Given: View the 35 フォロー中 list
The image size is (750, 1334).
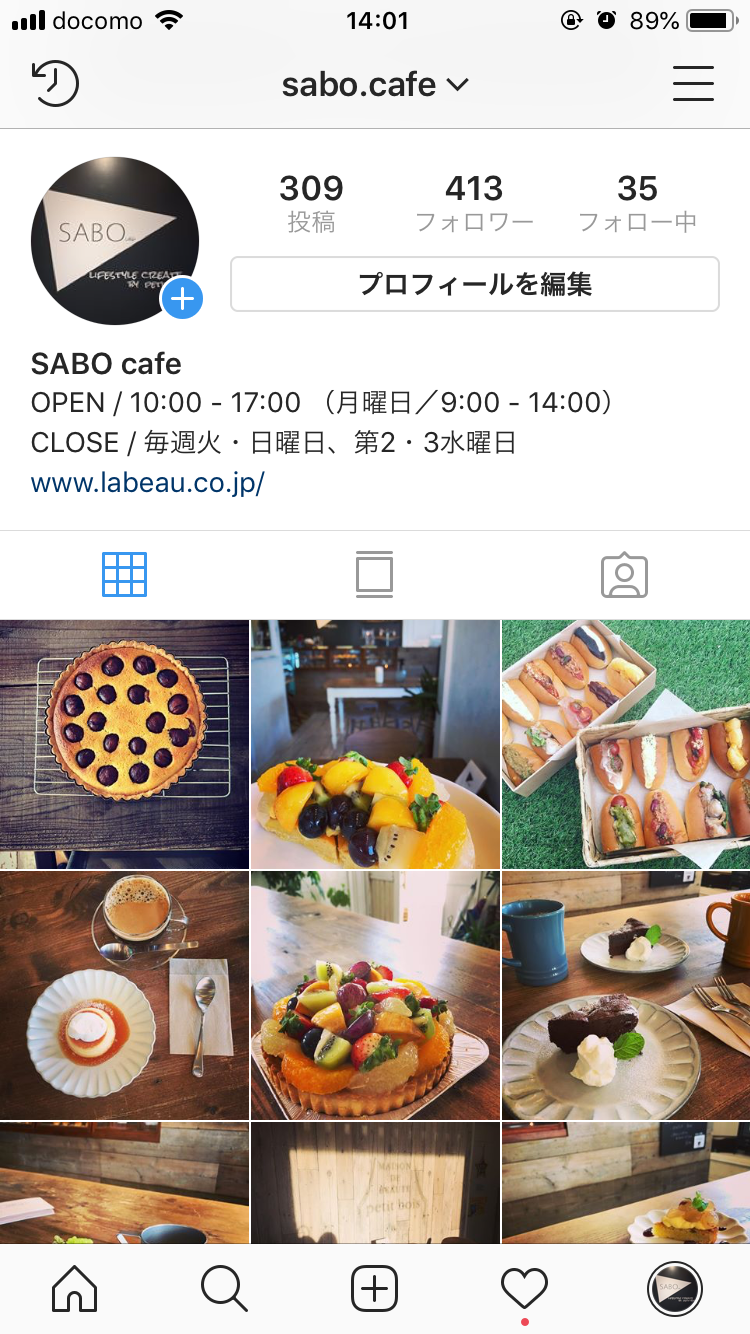Looking at the screenshot, I should tap(637, 202).
